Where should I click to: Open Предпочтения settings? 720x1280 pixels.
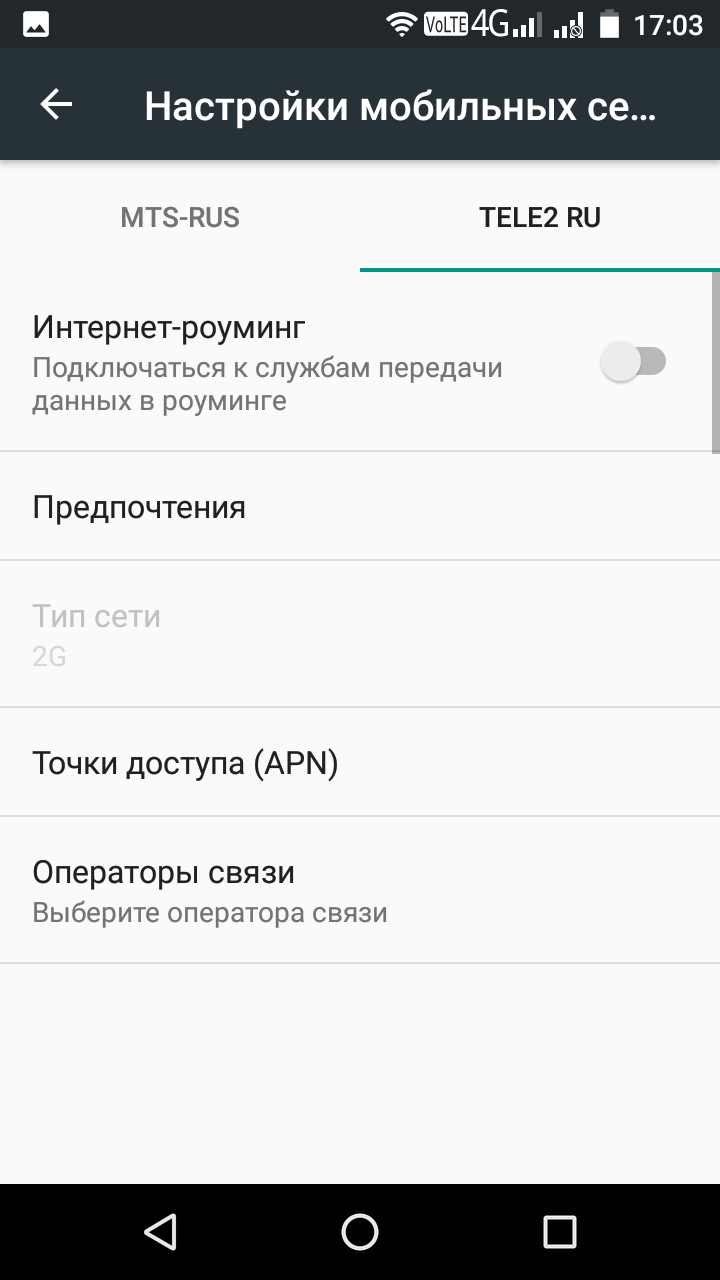tap(360, 507)
